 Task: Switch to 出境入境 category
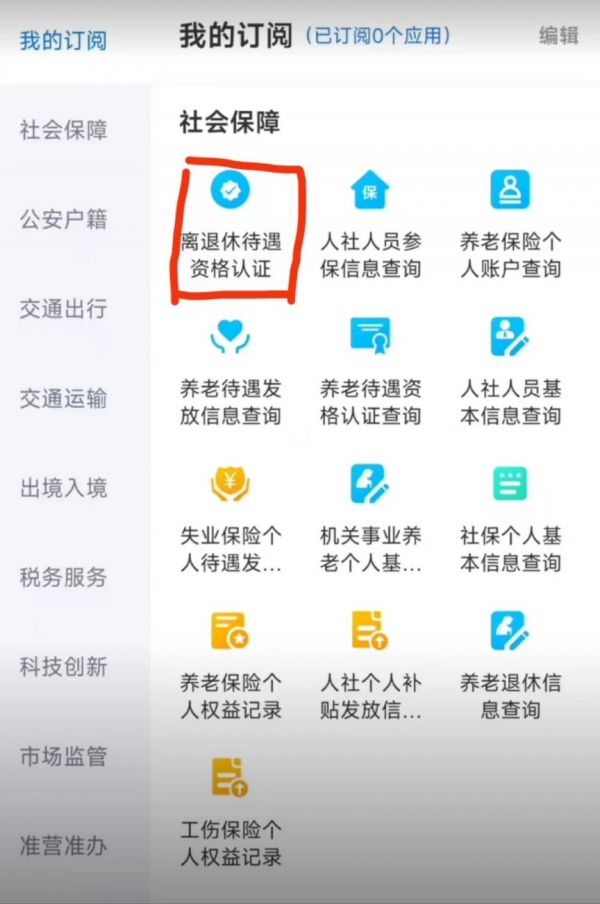tap(63, 488)
